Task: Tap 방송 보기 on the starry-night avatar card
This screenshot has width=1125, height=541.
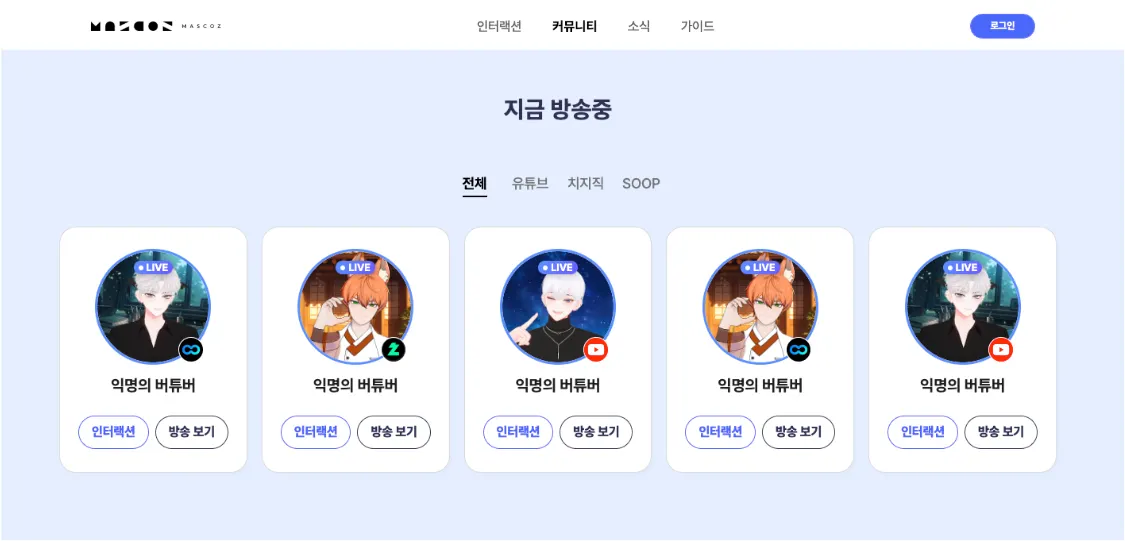Action: point(596,432)
